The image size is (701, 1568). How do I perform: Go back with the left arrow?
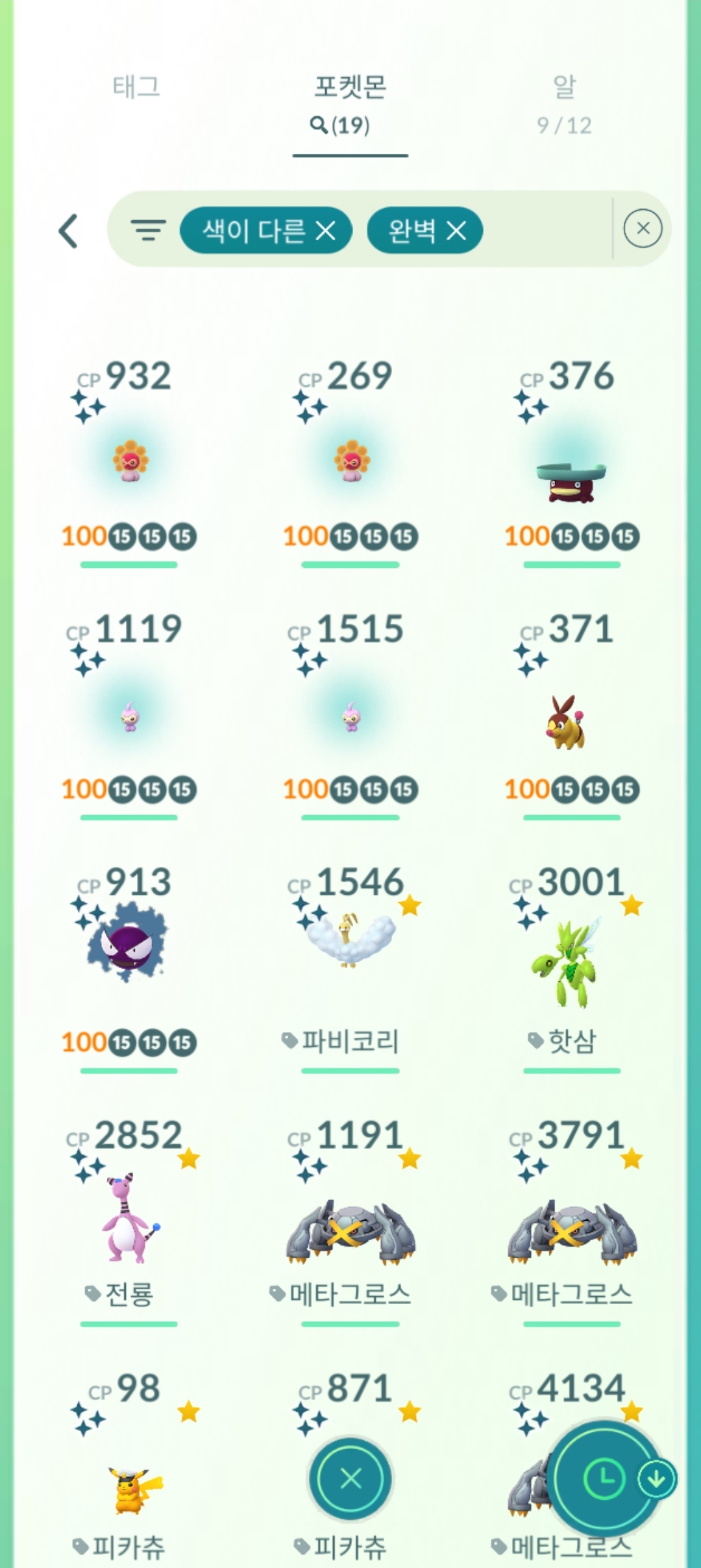point(69,231)
